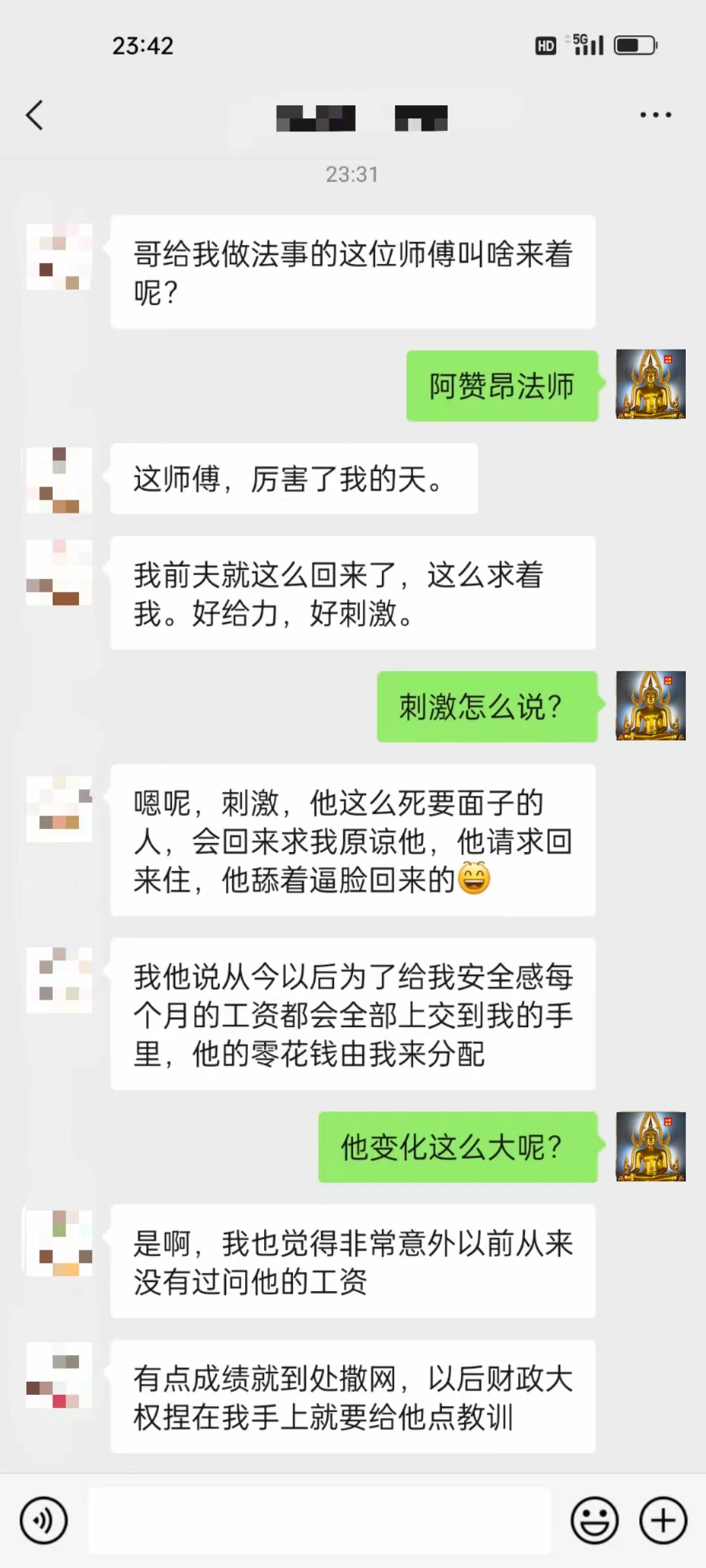
Task: Open the emoji sticker panel
Action: 594,1520
